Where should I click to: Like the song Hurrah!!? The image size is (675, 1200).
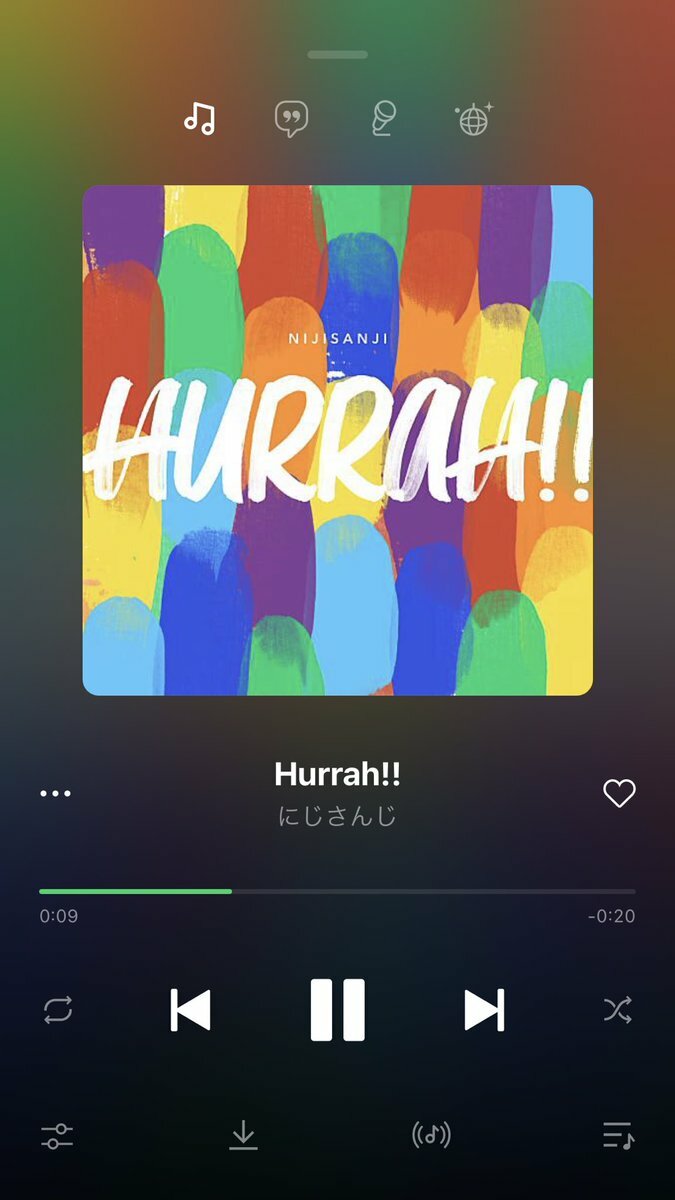pos(619,793)
